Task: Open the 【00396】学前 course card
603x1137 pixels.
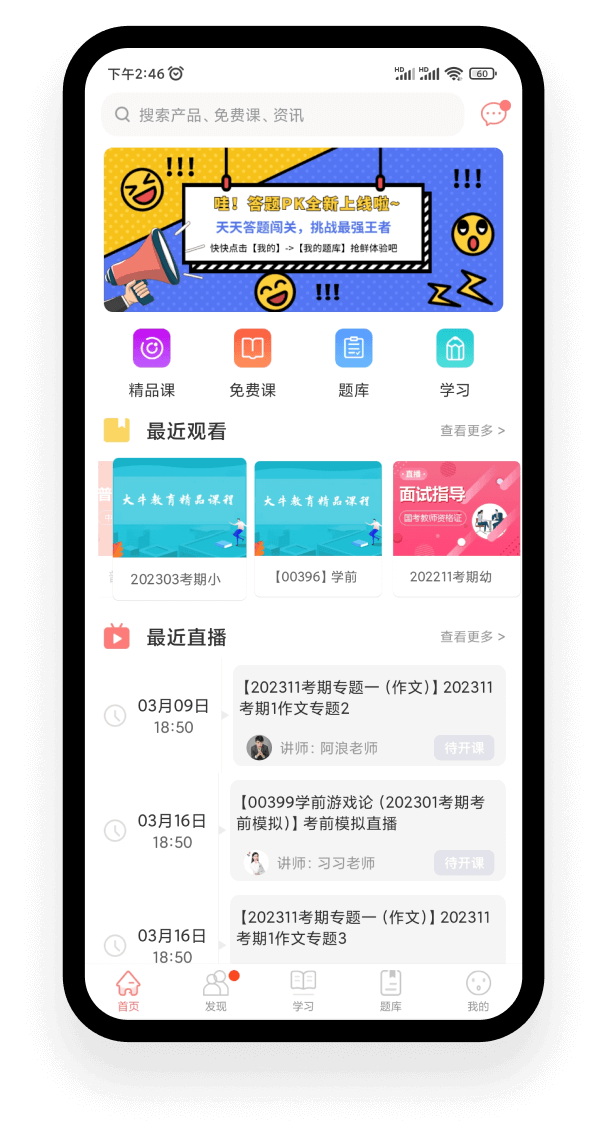Action: [318, 528]
